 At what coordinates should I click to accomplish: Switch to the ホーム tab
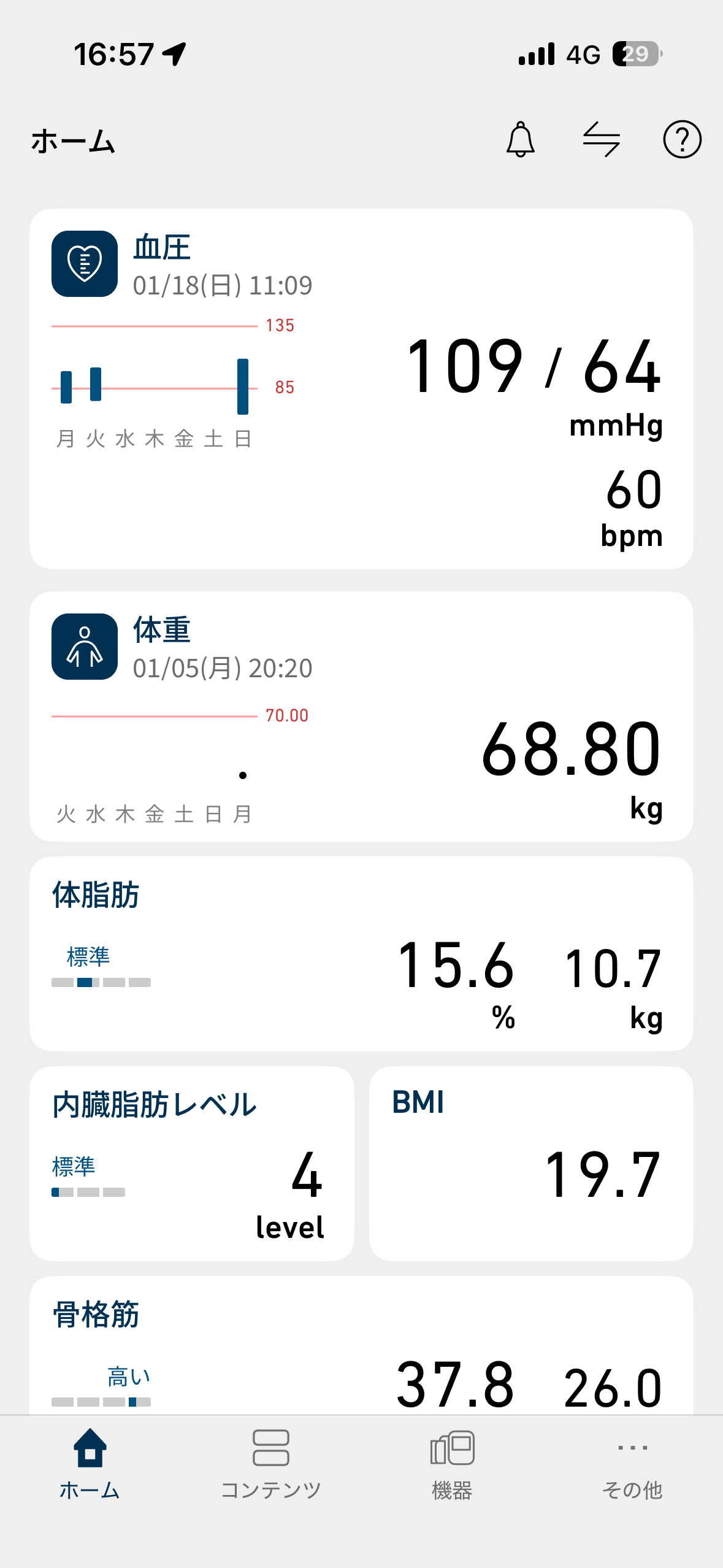click(x=90, y=1464)
